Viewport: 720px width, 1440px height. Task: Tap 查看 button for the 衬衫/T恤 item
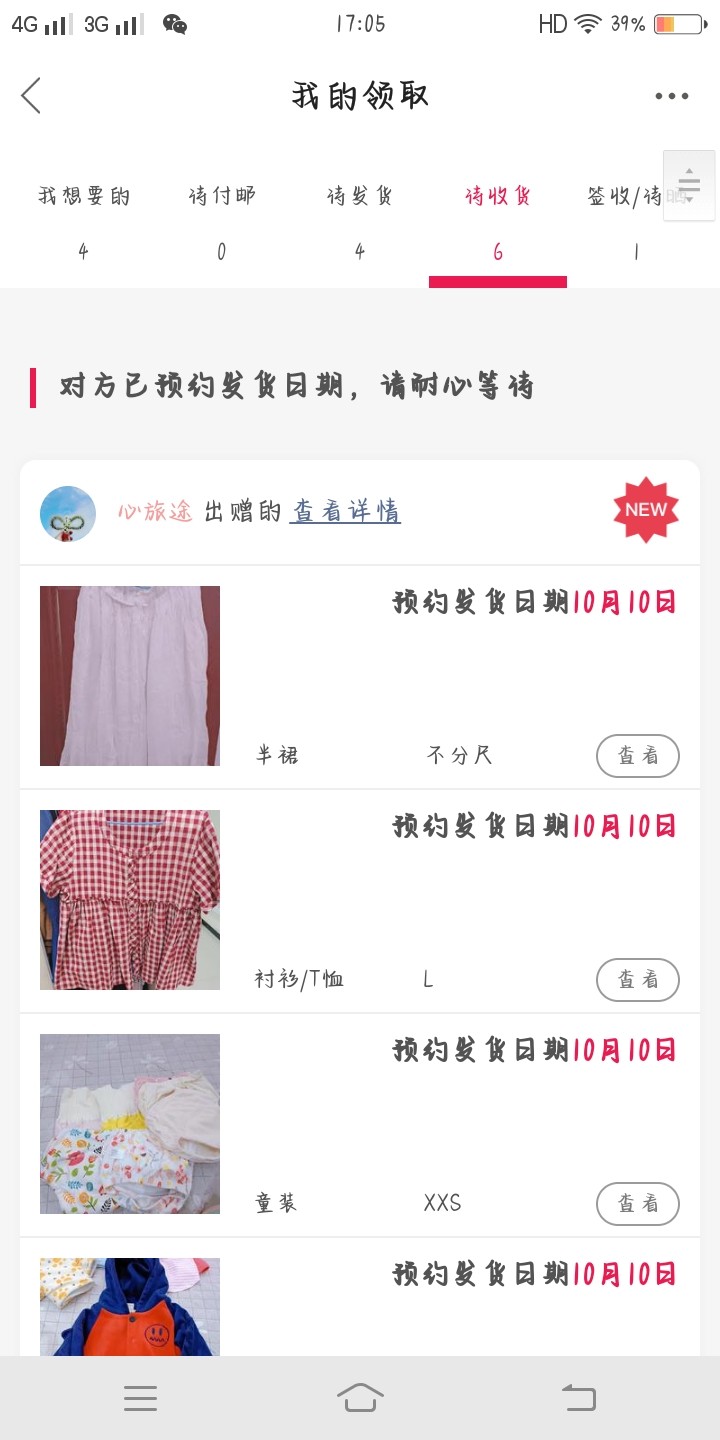click(637, 980)
